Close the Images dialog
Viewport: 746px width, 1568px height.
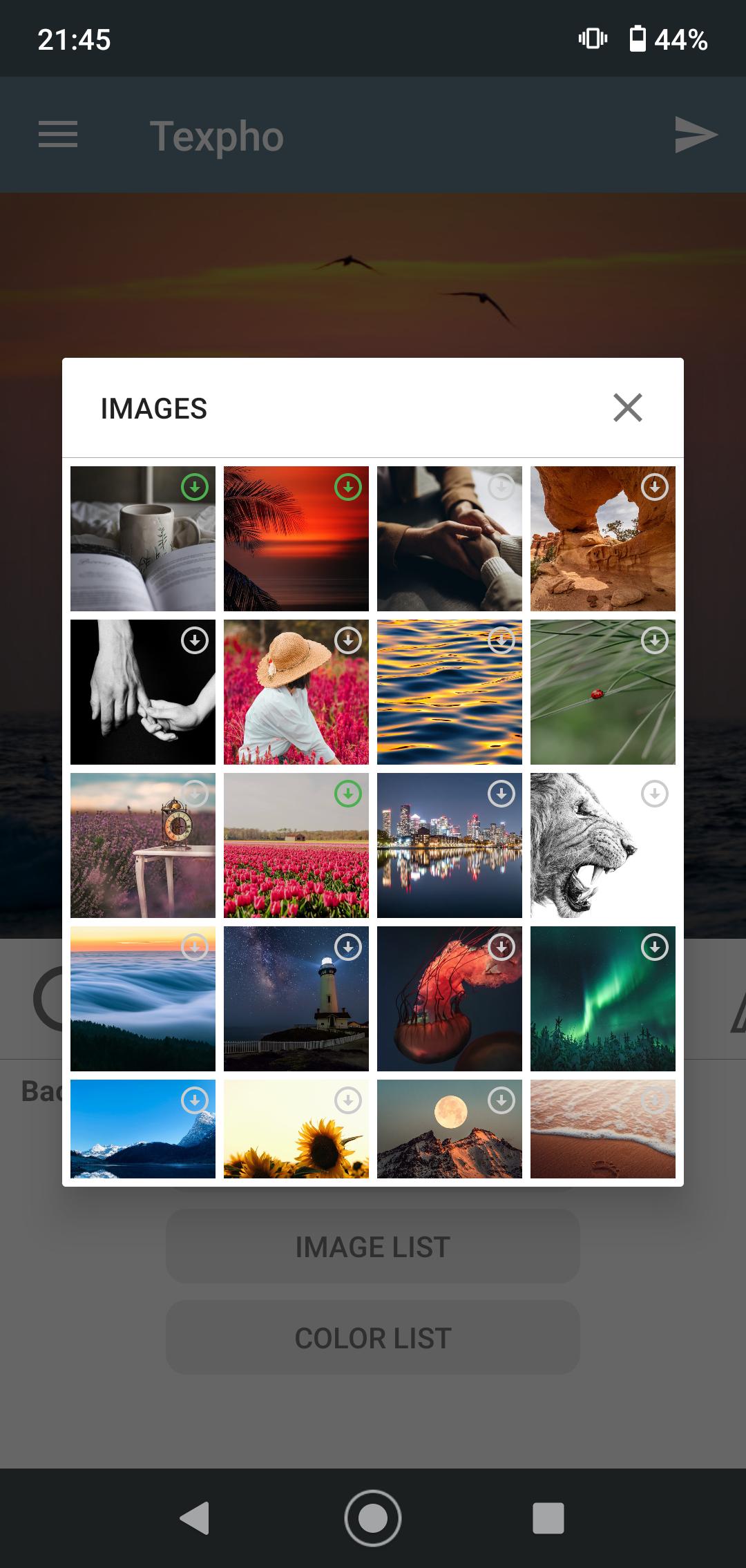tap(627, 408)
